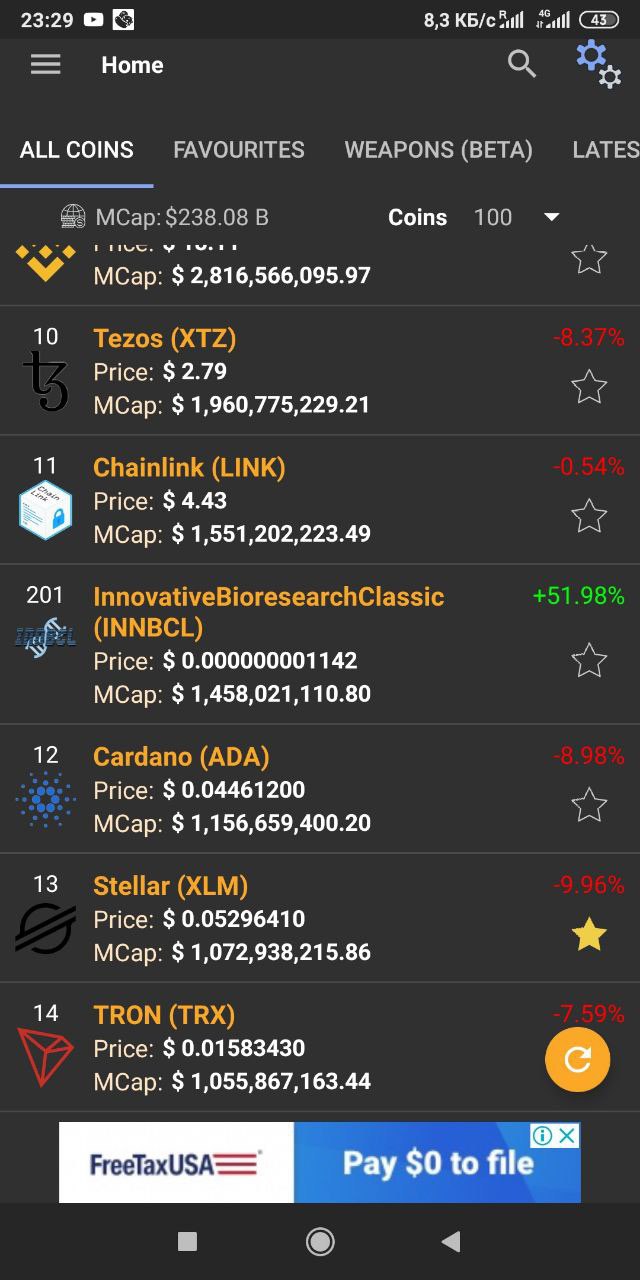
Task: Open the hamburger drawer menu
Action: point(45,65)
